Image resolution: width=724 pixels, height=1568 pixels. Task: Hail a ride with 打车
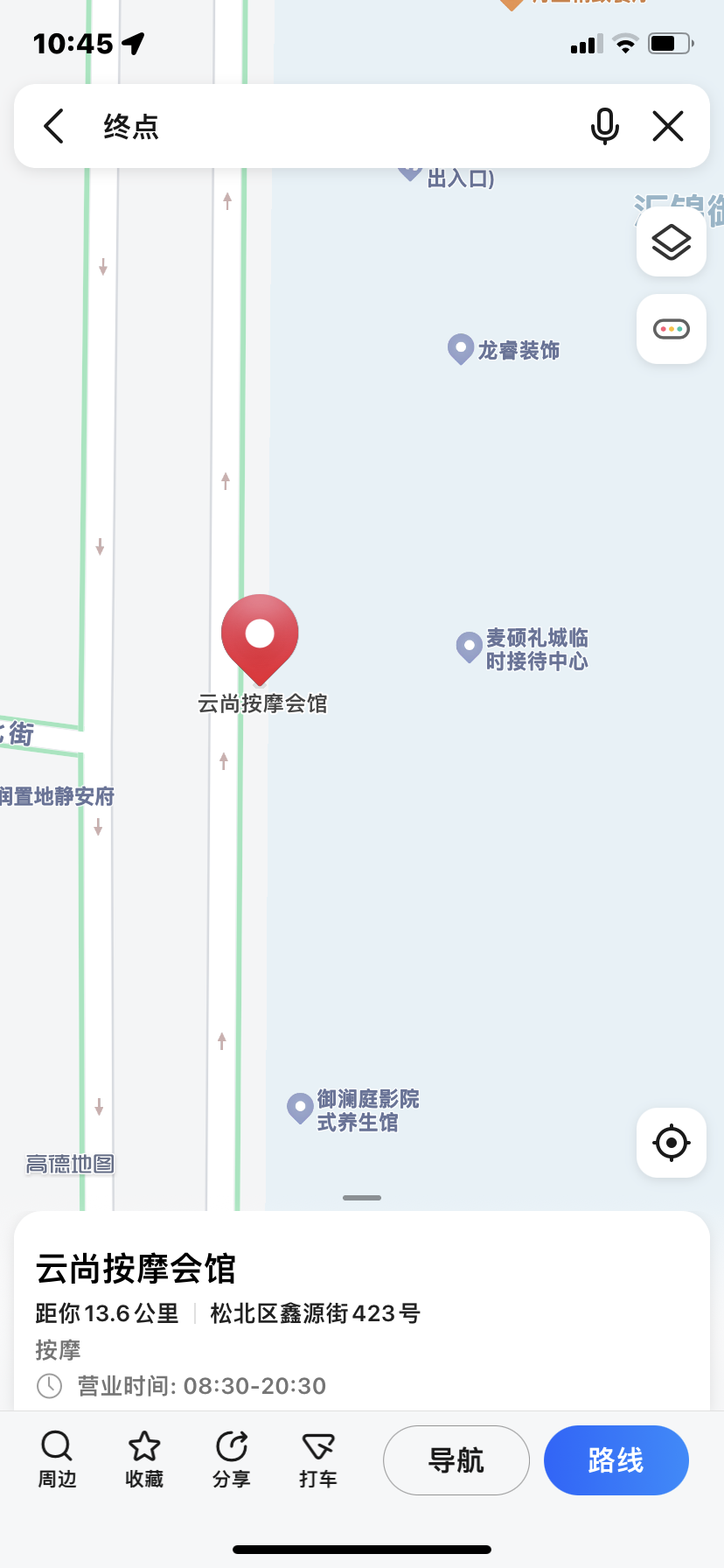(318, 1459)
